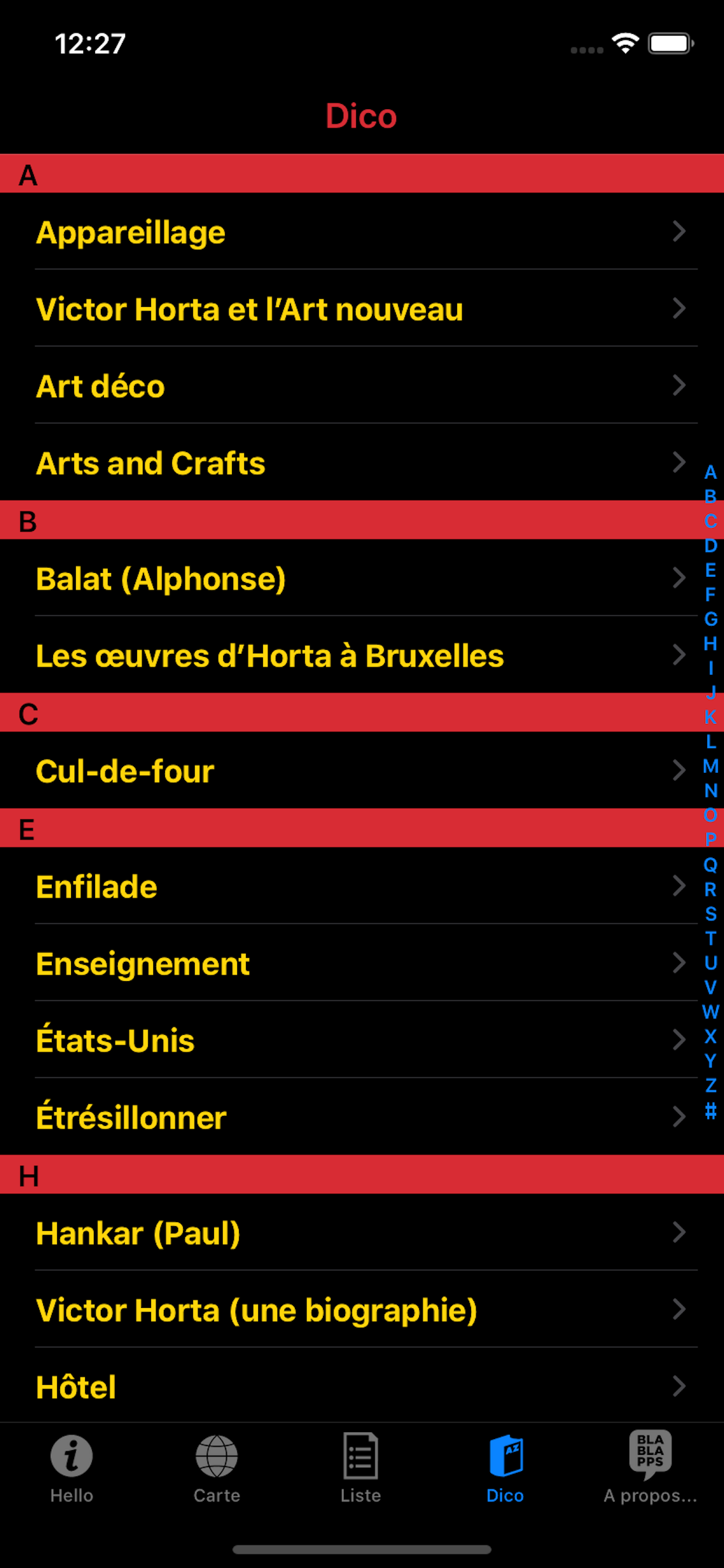Open the Appareillage entry
The height and width of the screenshot is (1568, 724).
tap(362, 232)
